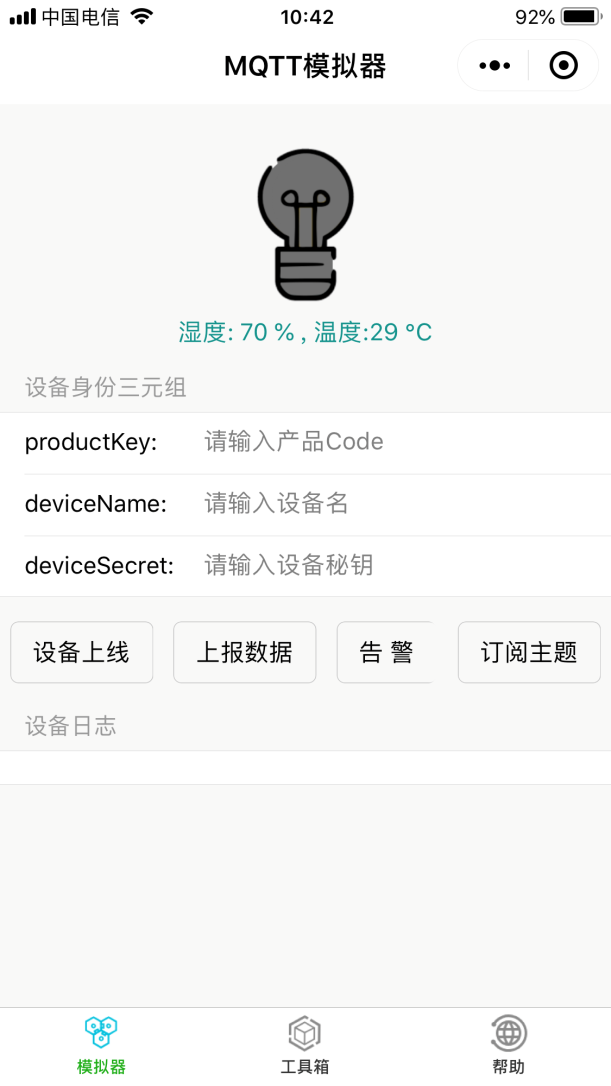Viewport: 611px width, 1086px height.
Task: Focus the productKey input field
Action: pyautogui.click(x=400, y=442)
